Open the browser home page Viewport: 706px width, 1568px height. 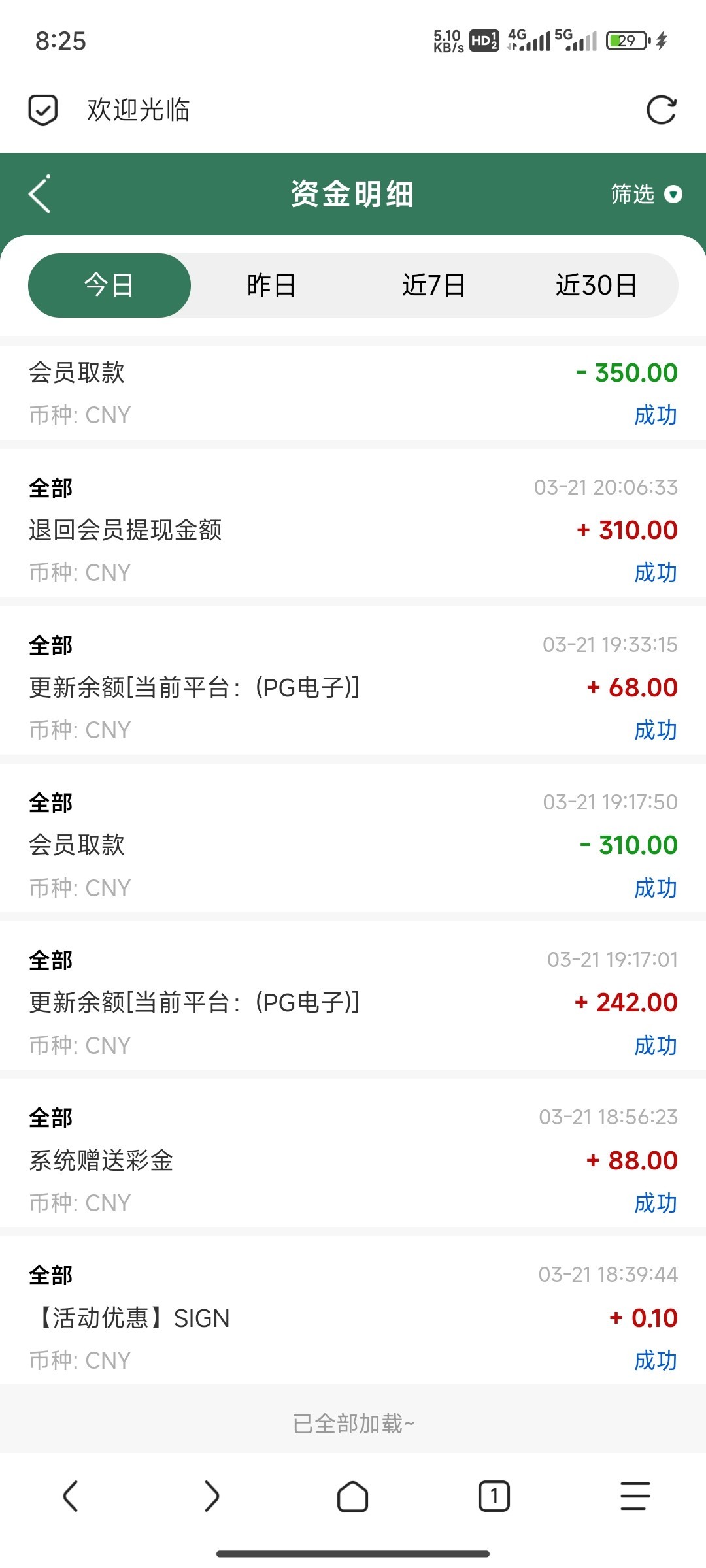[352, 1496]
